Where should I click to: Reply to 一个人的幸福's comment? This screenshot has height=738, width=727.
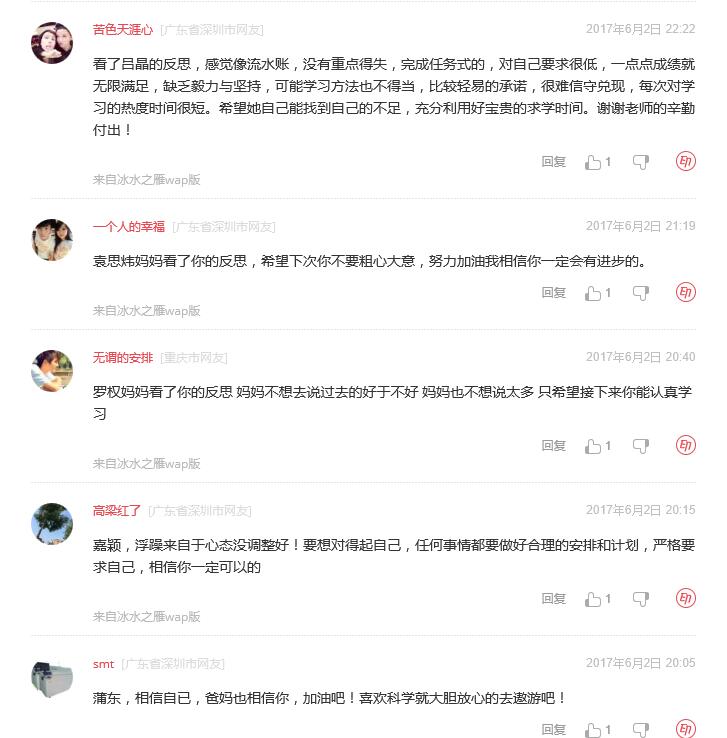click(553, 293)
